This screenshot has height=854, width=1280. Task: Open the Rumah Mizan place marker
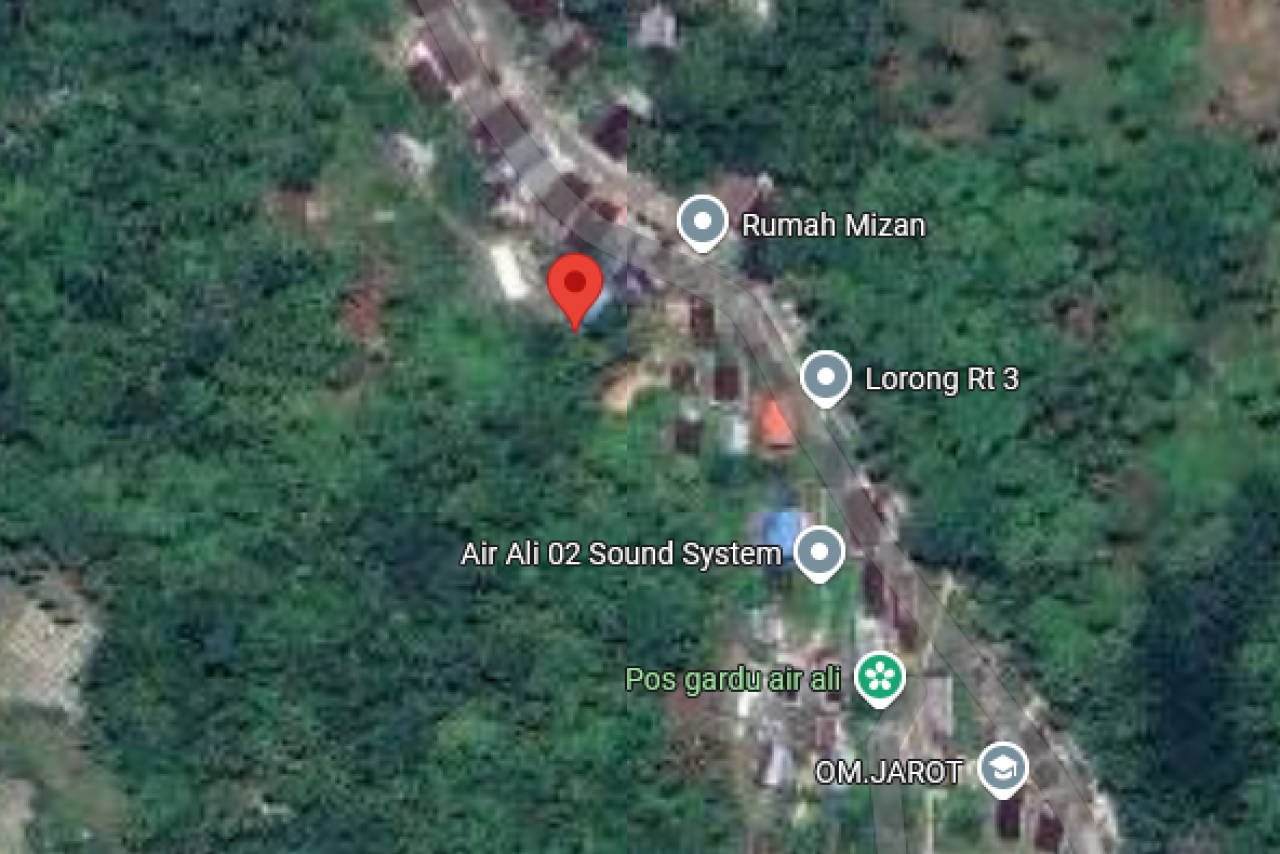pyautogui.click(x=702, y=221)
